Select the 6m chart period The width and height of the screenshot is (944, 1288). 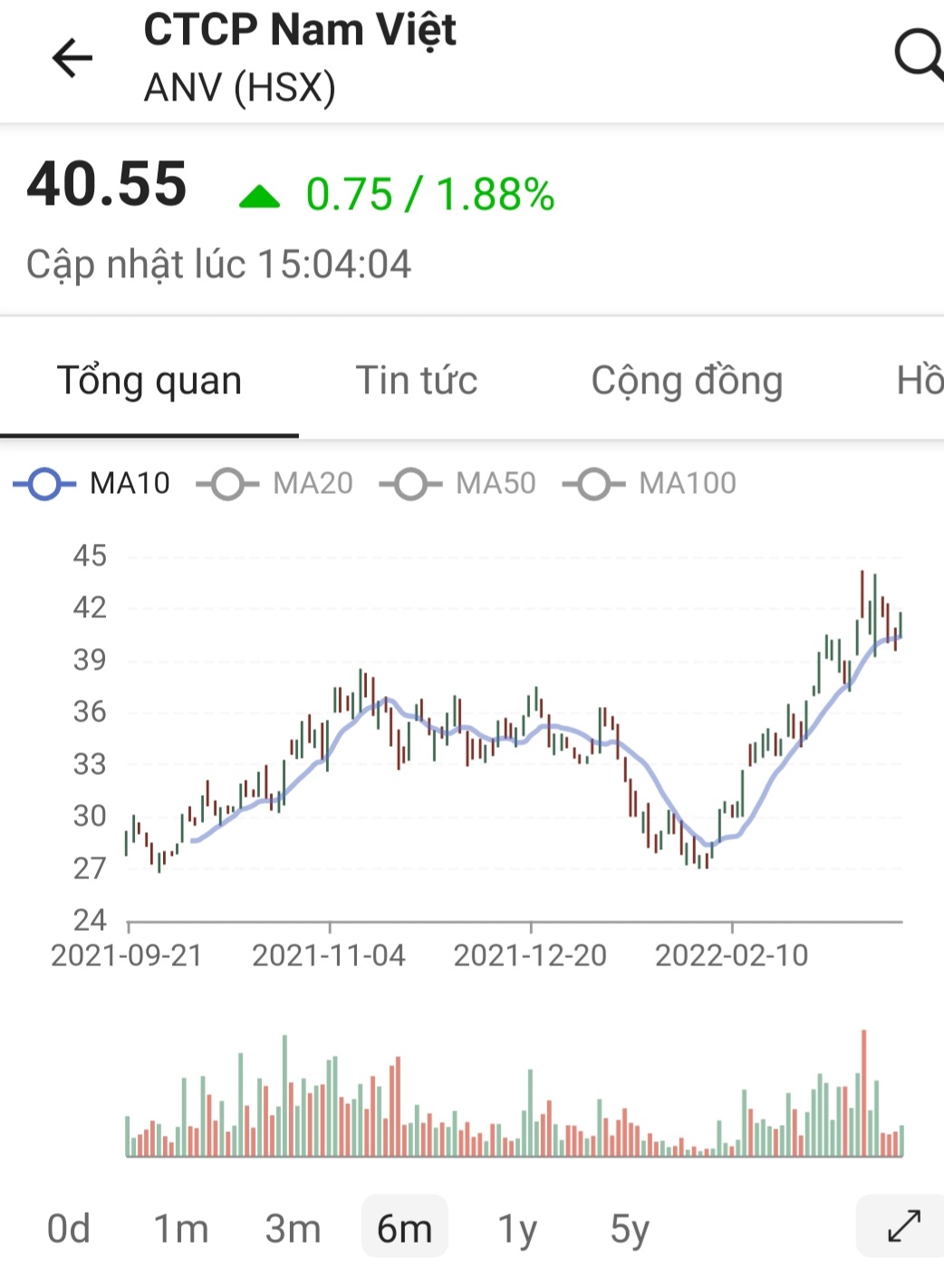pos(404,1229)
